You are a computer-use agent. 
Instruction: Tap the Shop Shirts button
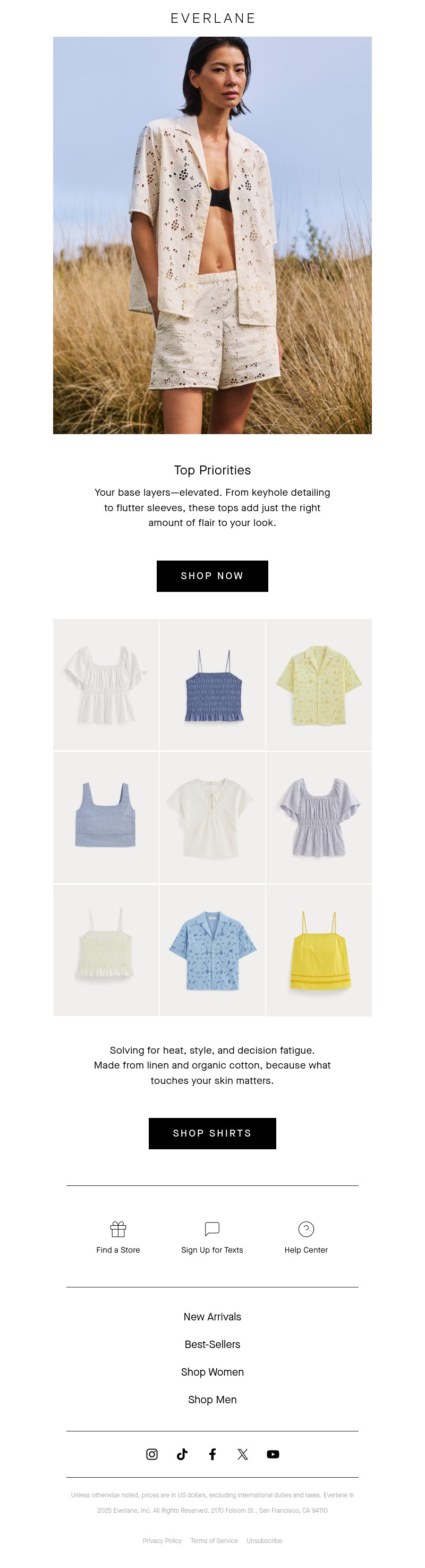(212, 1133)
